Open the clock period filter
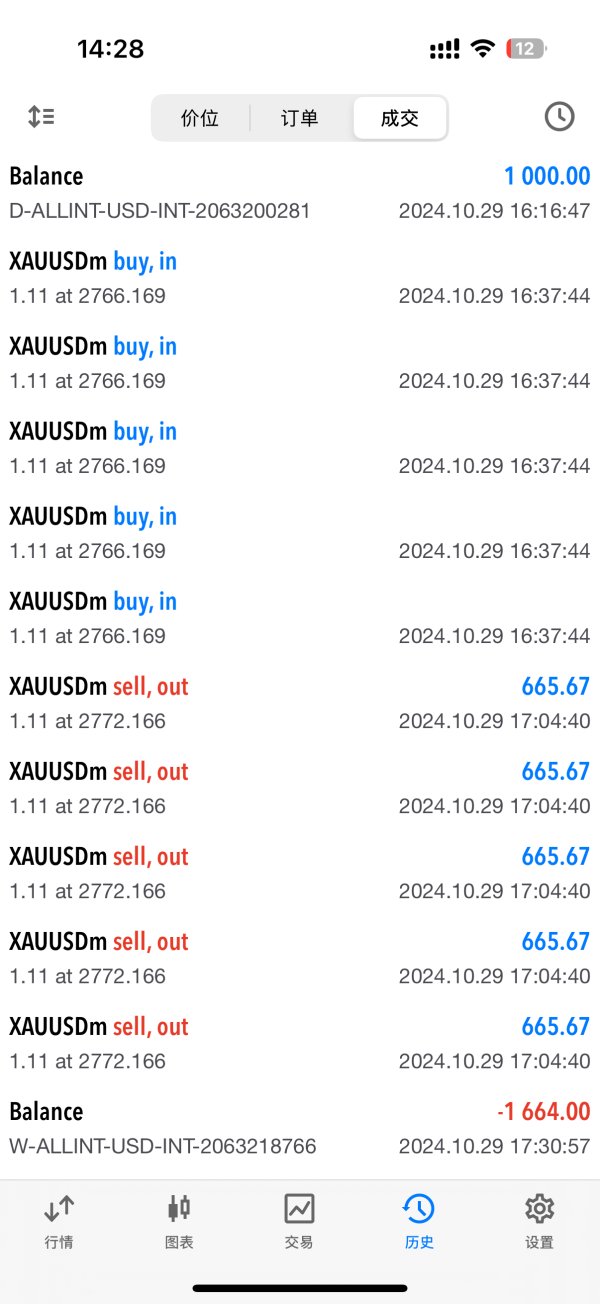This screenshot has width=600, height=1304. 559,117
